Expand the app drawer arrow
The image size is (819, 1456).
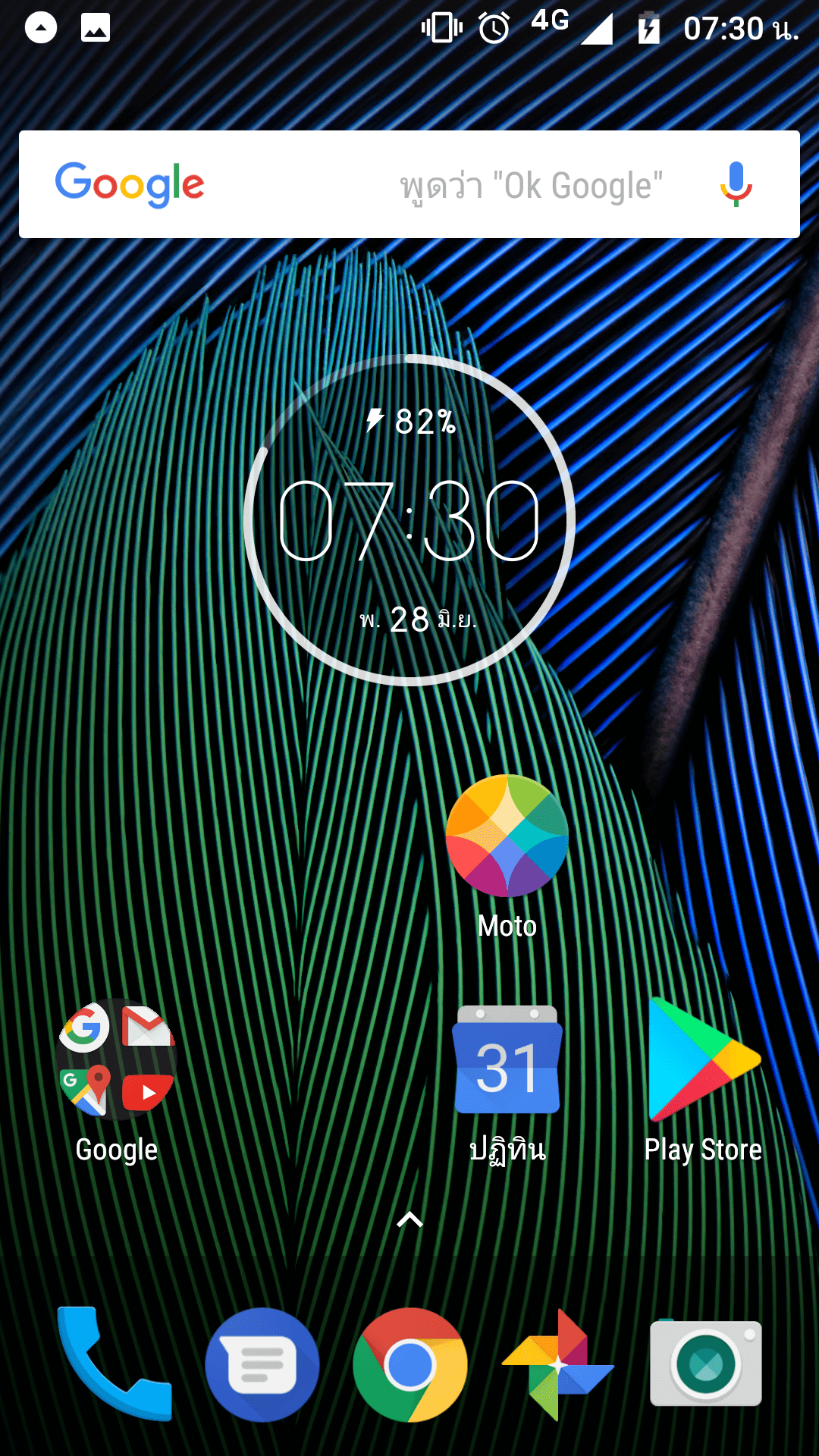click(409, 1219)
